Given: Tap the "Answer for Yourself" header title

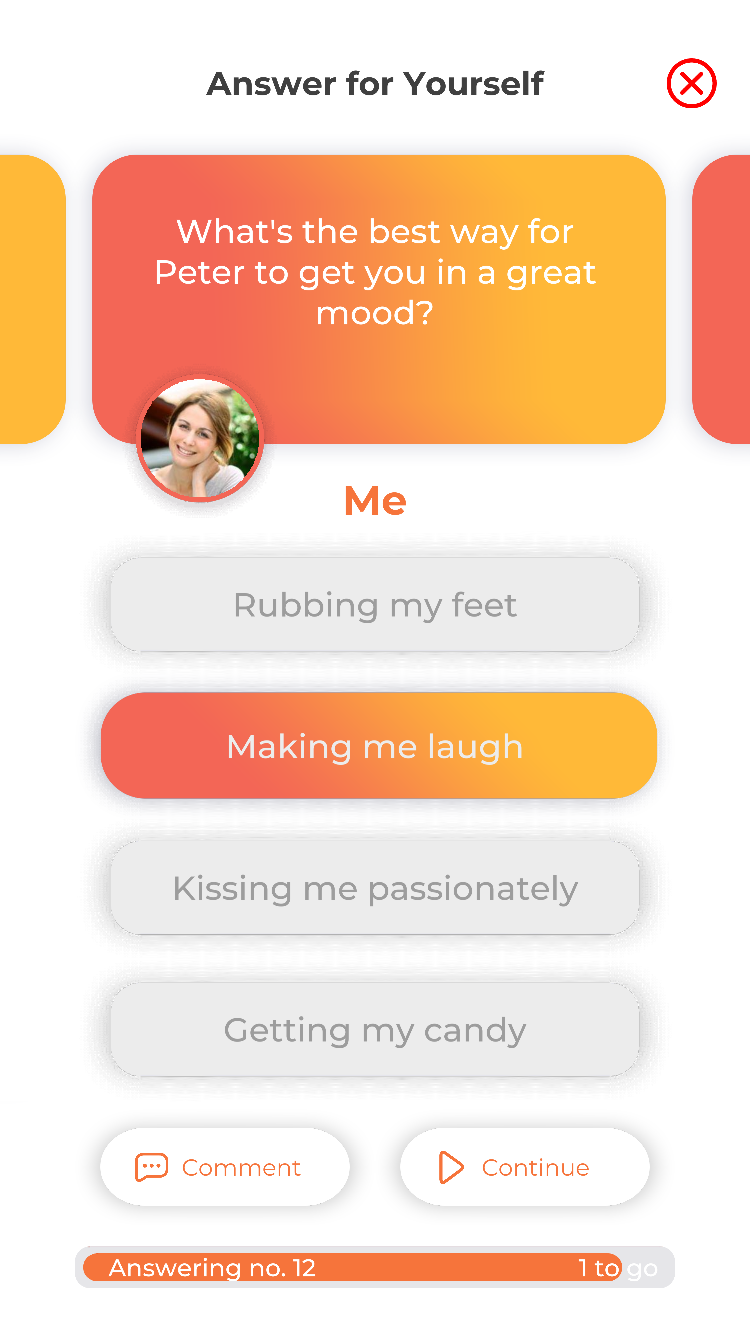Looking at the screenshot, I should [x=375, y=83].
